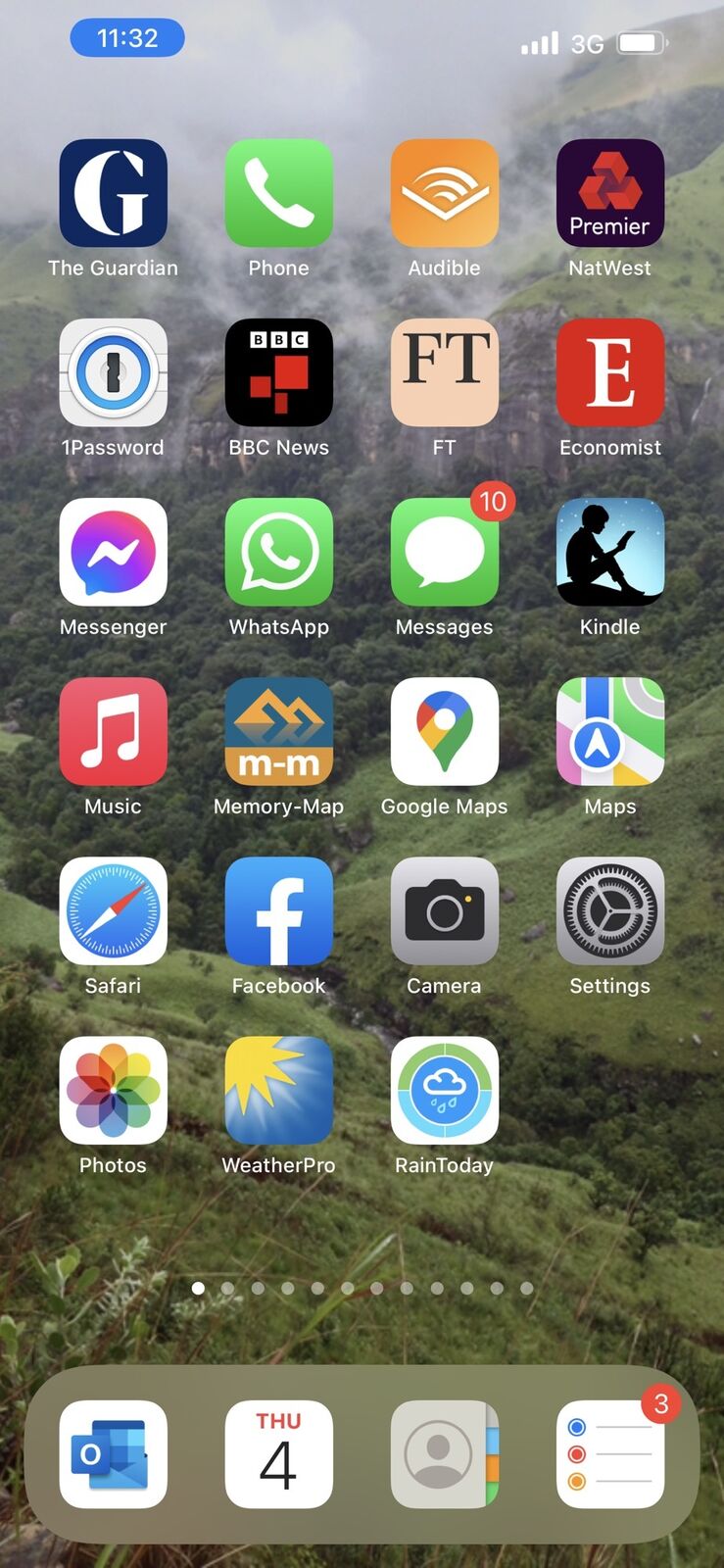Open Settings
The height and width of the screenshot is (1568, 724).
pos(609,910)
